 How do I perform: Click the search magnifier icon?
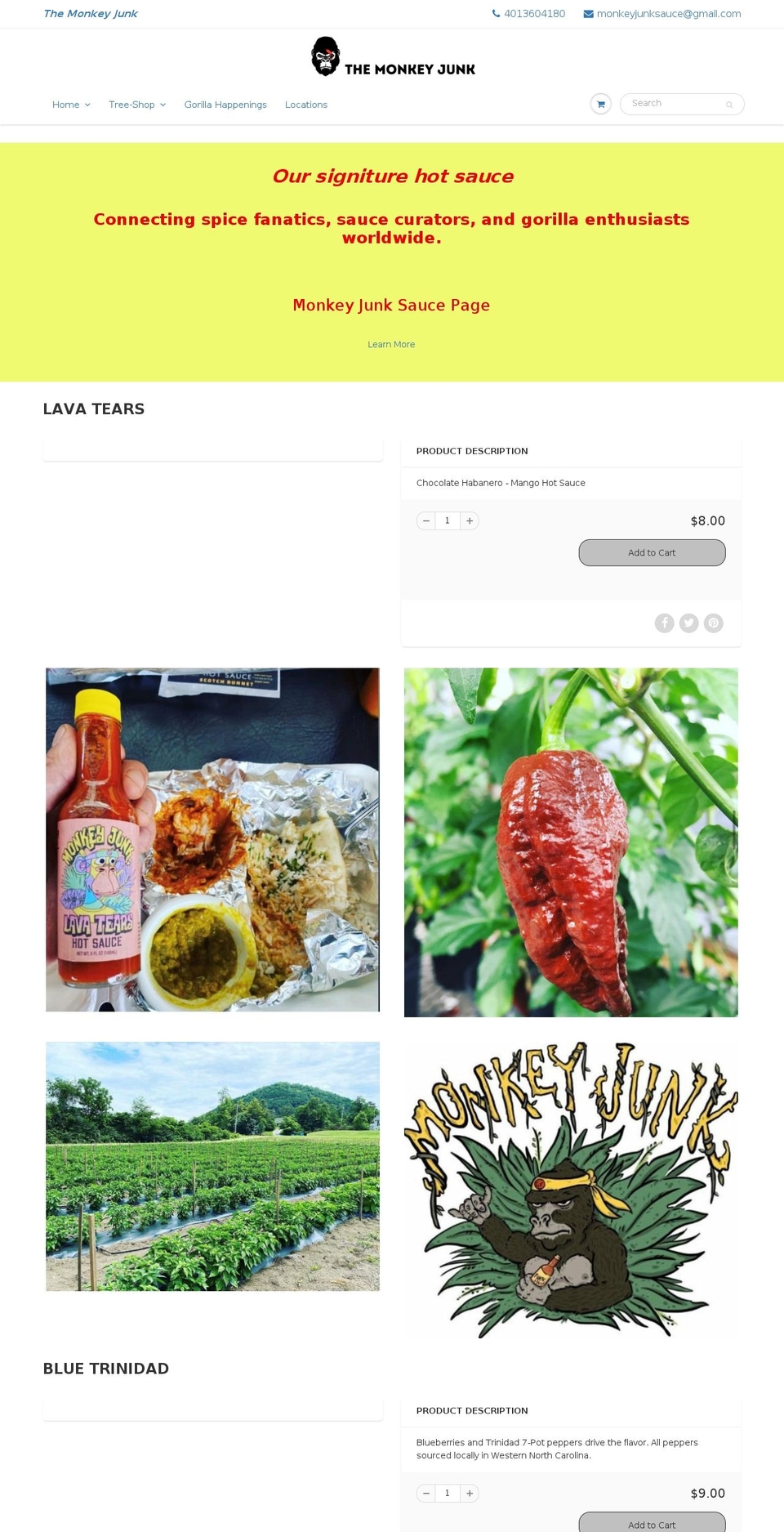tap(727, 104)
